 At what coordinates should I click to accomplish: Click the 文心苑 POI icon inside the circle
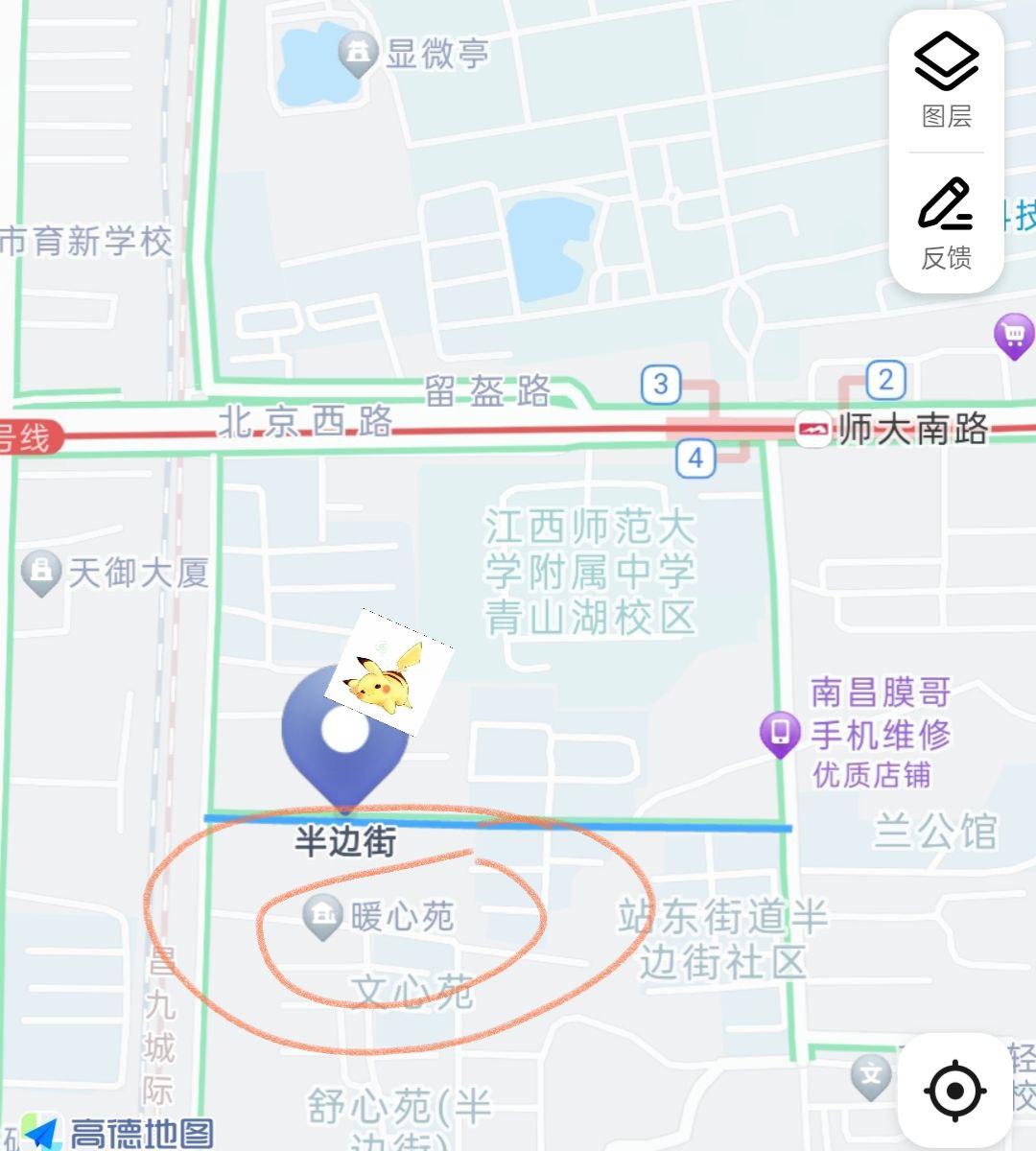[412, 993]
